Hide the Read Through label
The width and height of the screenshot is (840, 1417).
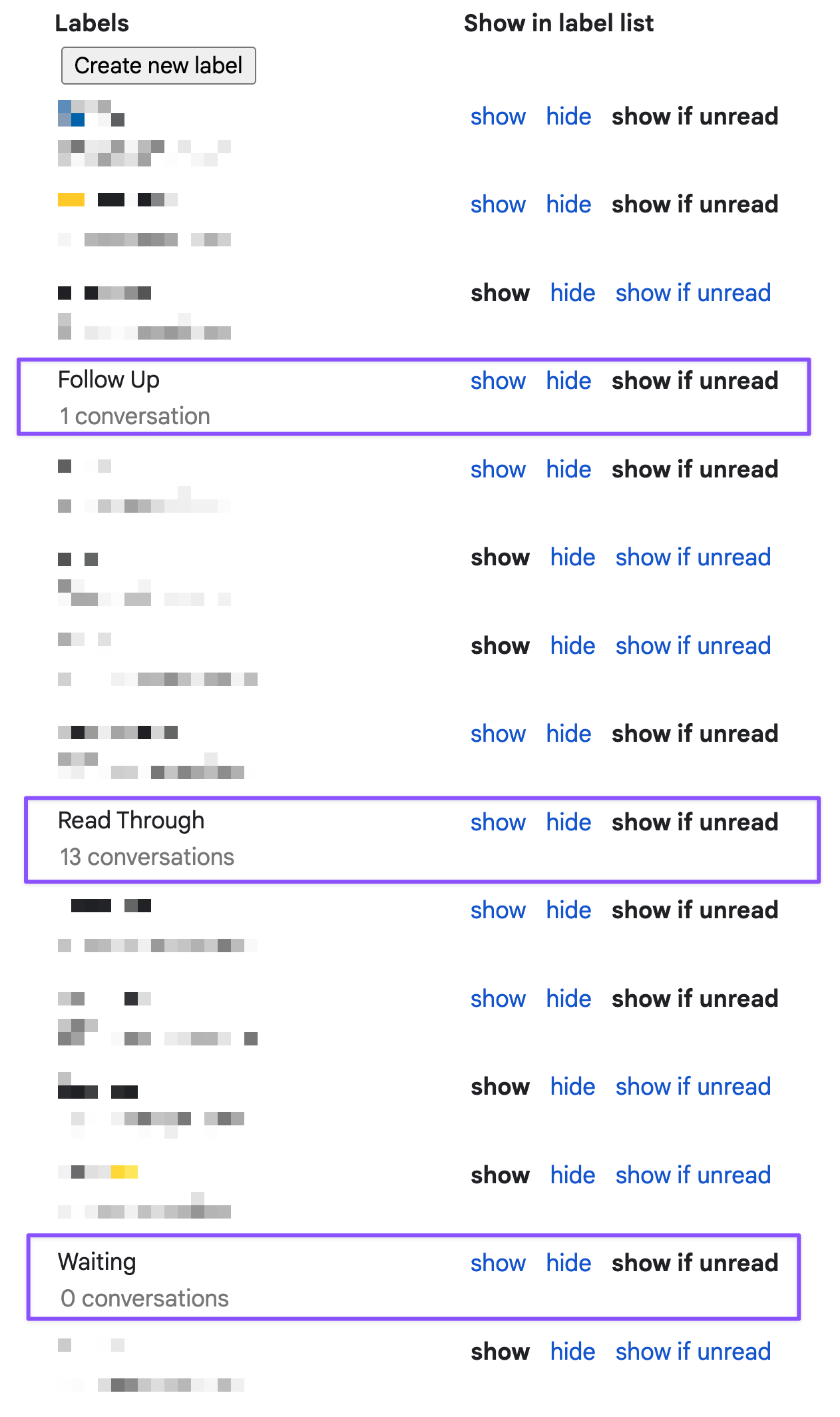[568, 822]
